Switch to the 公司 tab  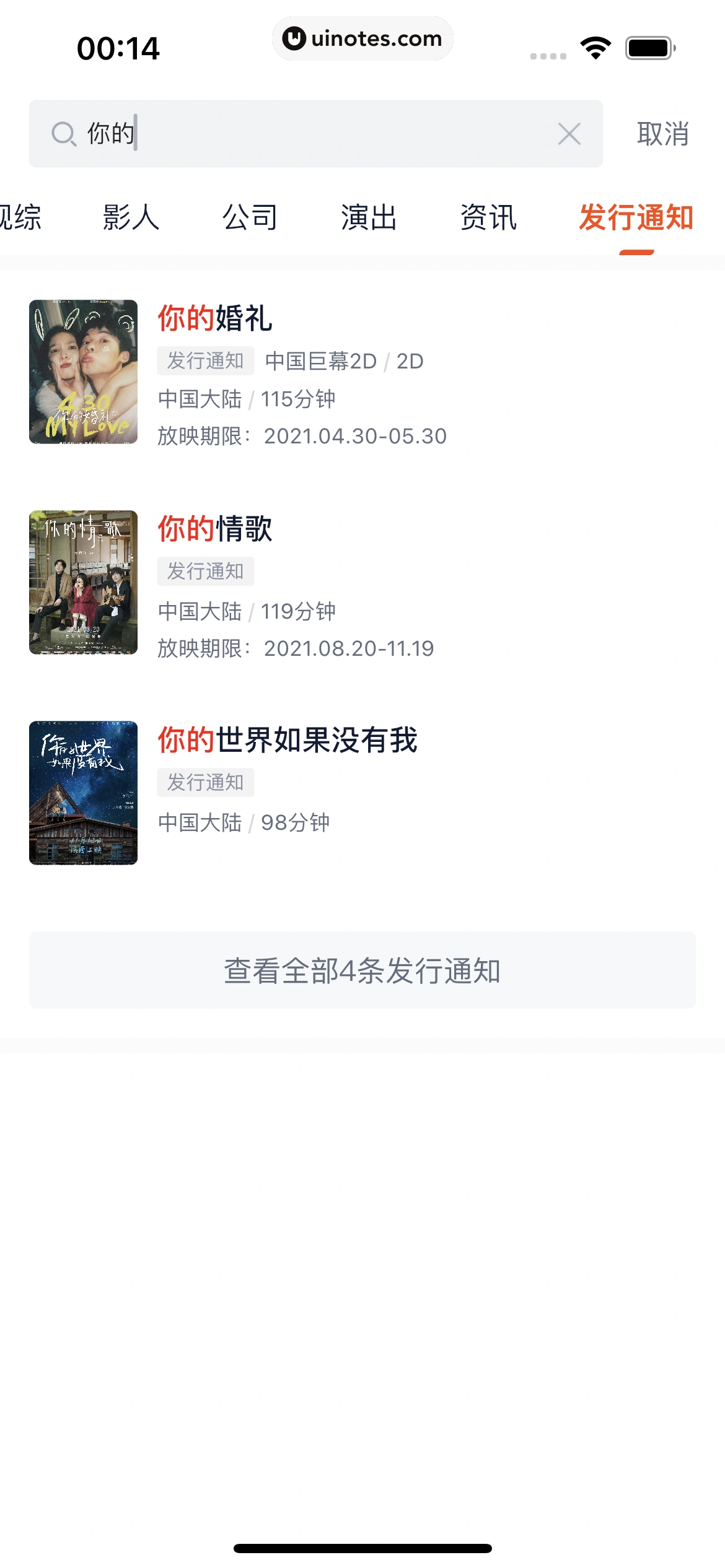[250, 218]
